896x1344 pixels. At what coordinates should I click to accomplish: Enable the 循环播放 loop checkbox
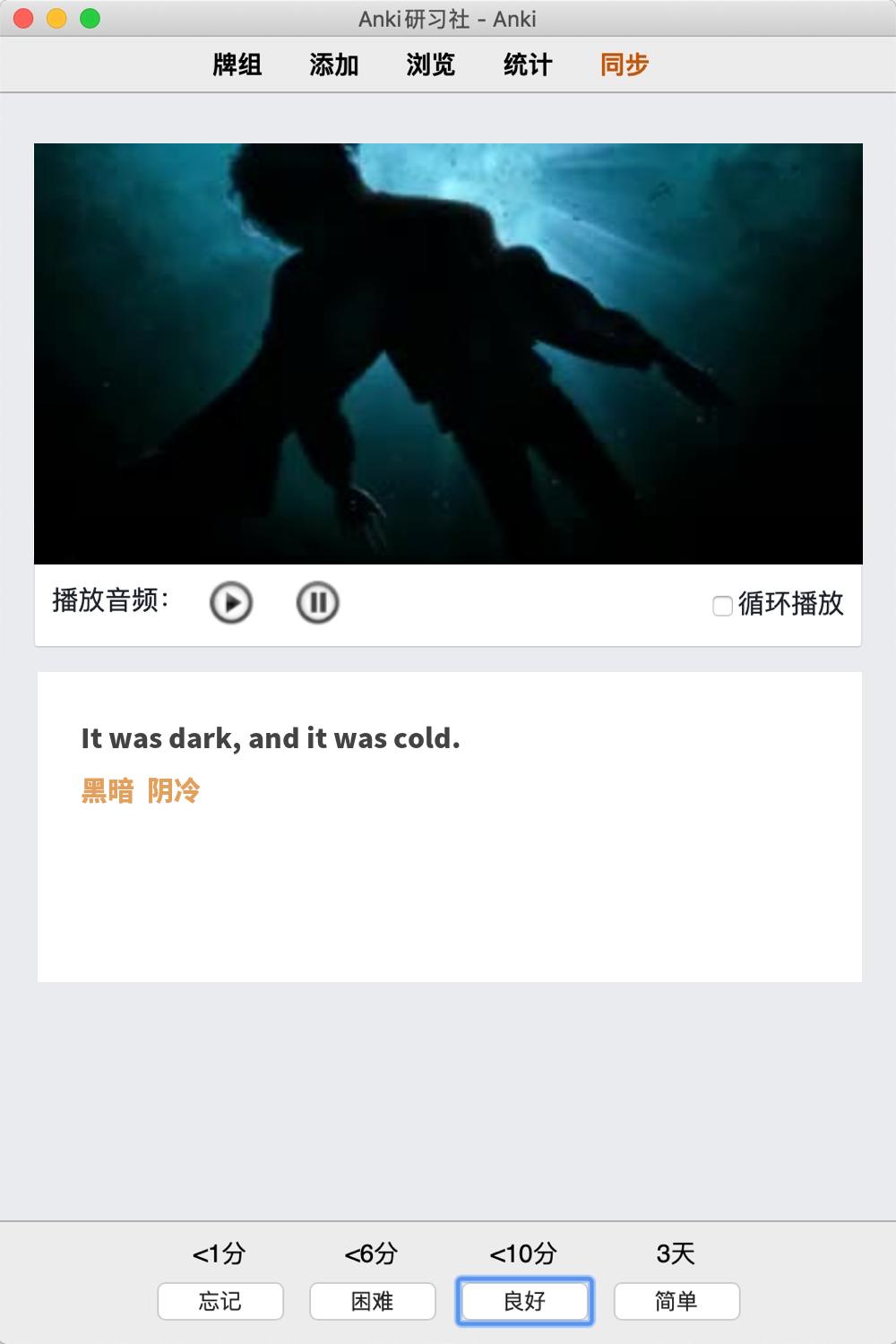tap(722, 607)
